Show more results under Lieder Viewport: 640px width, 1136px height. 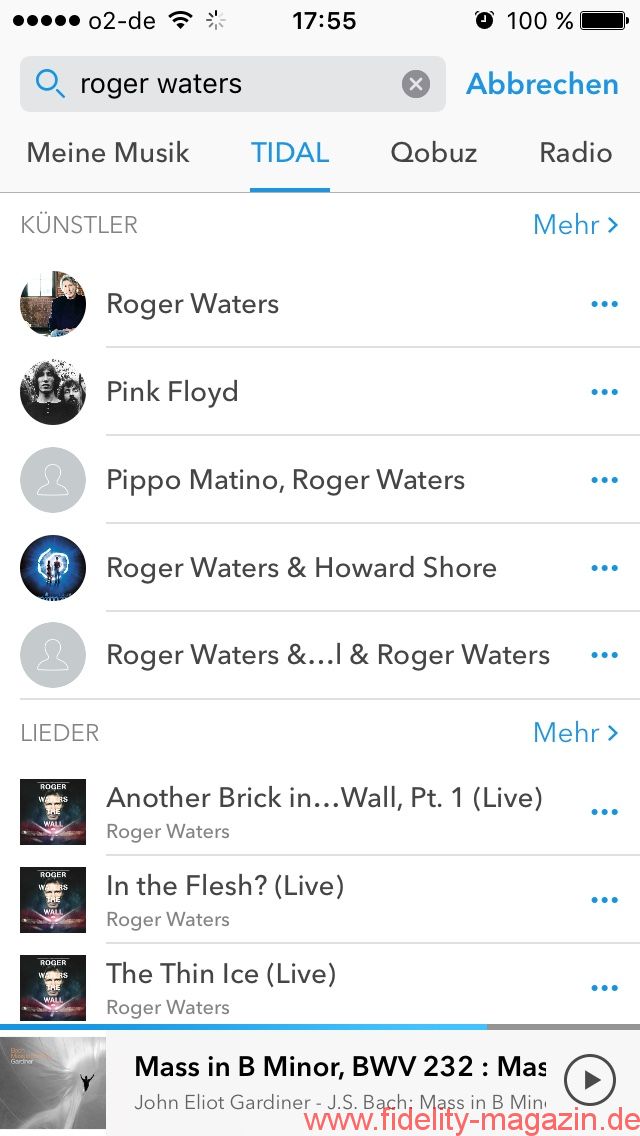coord(575,733)
